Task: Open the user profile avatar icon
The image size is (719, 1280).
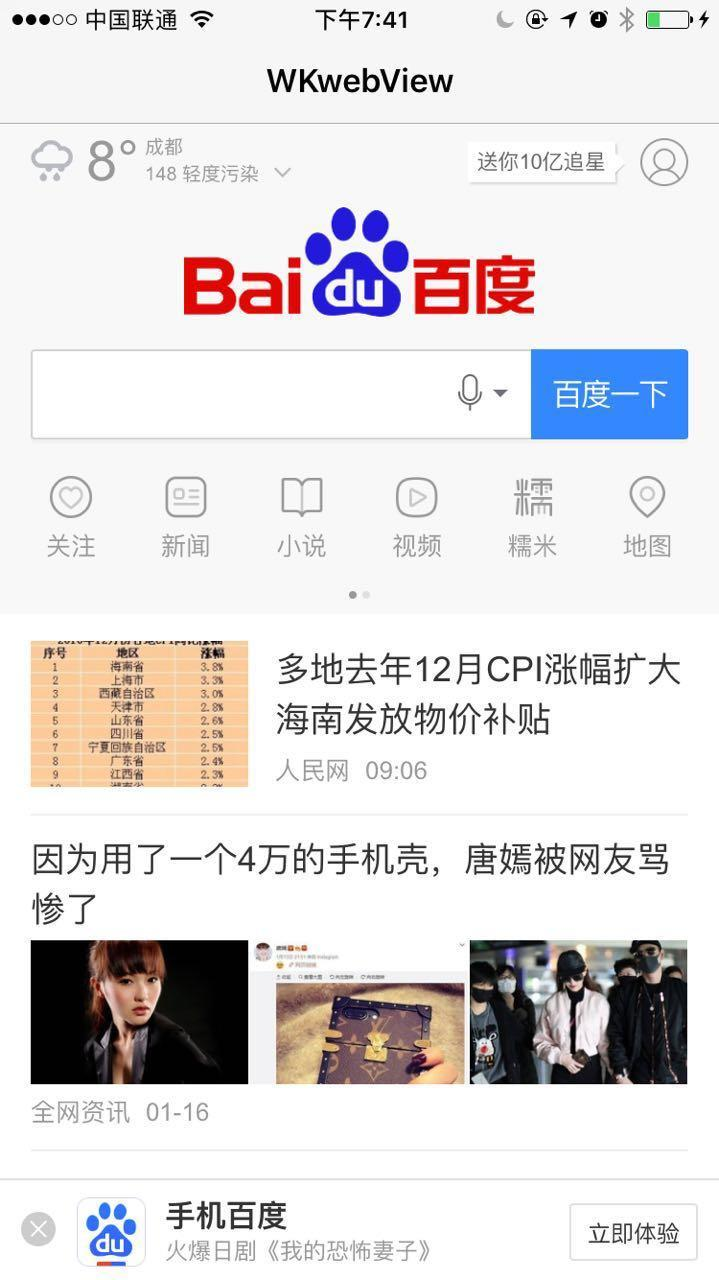Action: pyautogui.click(x=664, y=162)
